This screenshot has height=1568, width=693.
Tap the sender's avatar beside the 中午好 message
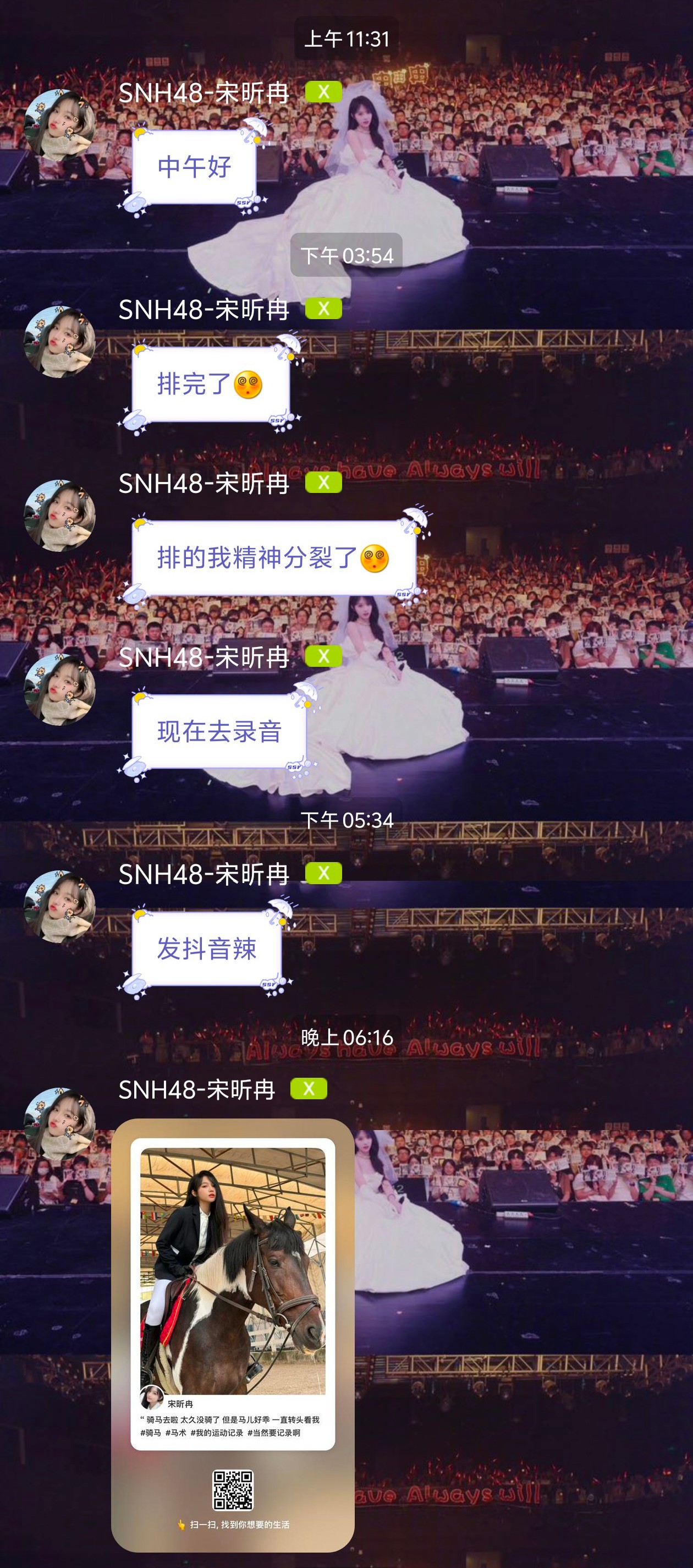59,125
